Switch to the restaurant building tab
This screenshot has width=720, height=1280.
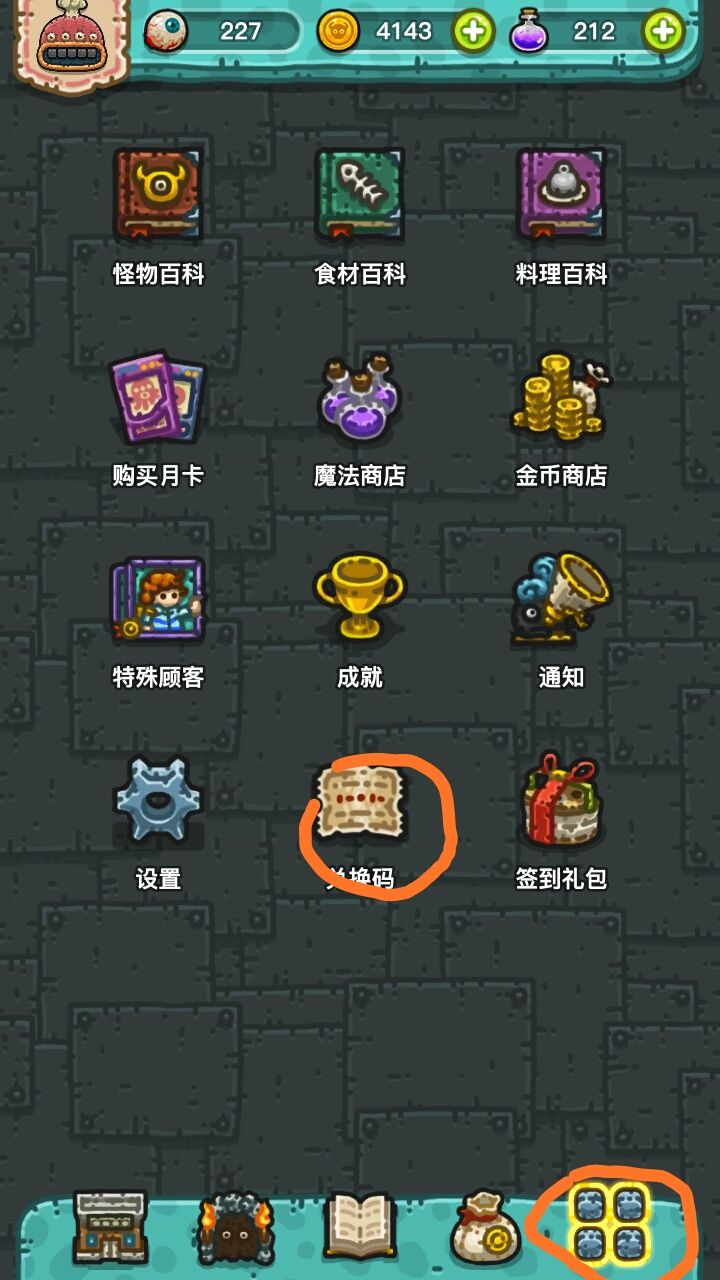[110, 1226]
